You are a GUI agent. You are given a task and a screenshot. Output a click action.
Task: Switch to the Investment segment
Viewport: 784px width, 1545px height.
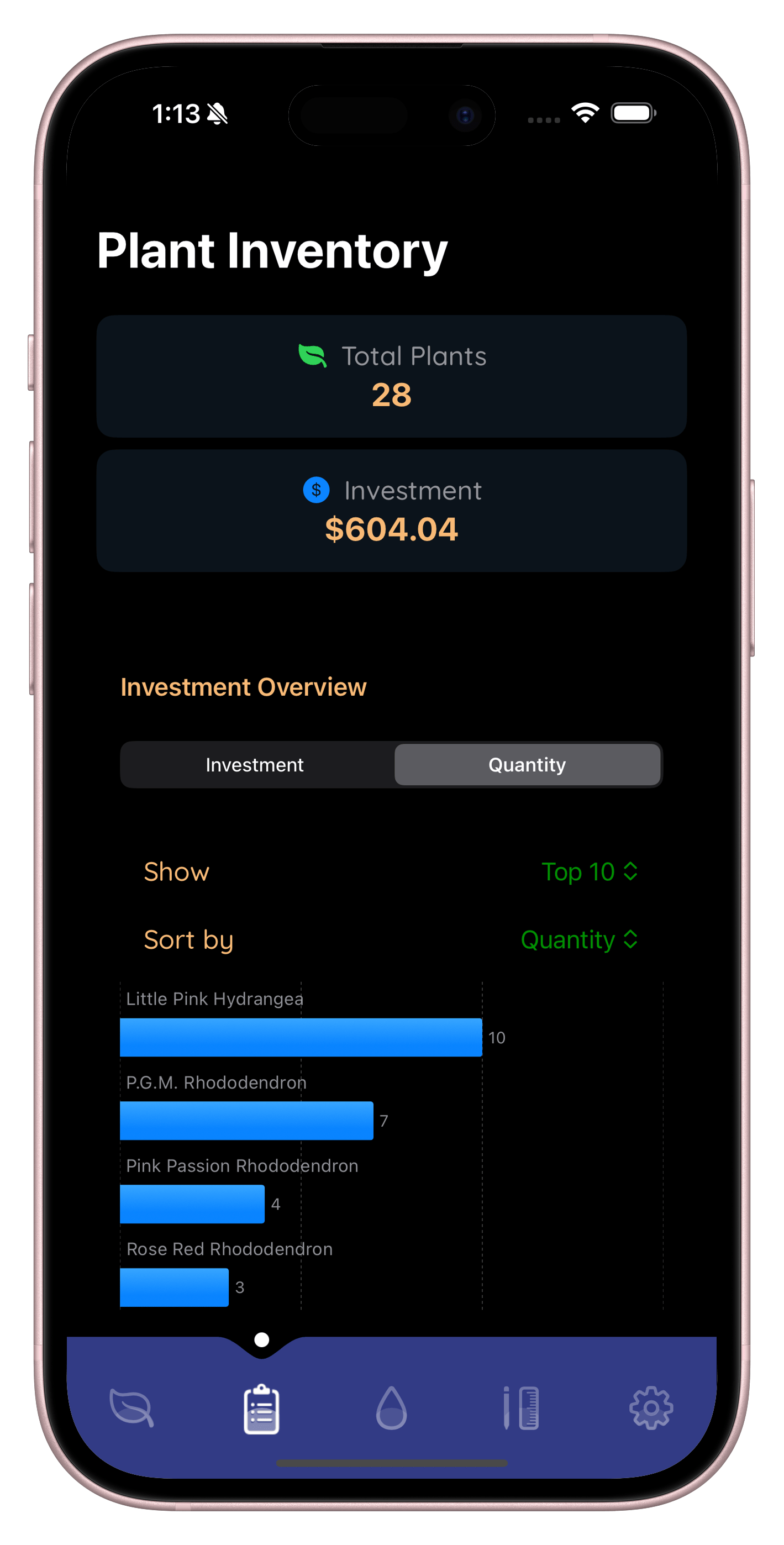pyautogui.click(x=256, y=765)
